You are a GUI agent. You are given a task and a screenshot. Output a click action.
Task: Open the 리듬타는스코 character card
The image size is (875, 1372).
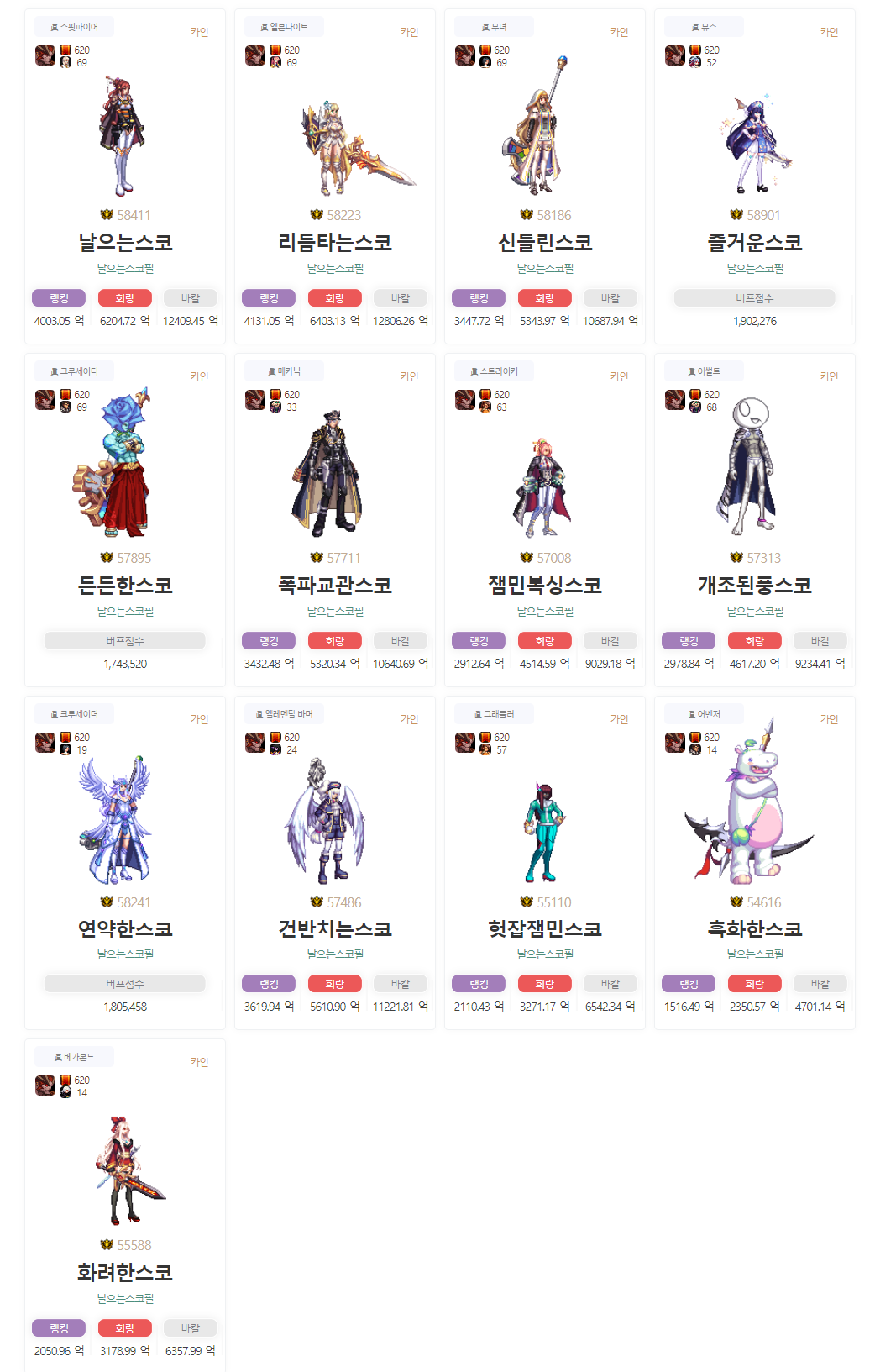[x=335, y=243]
